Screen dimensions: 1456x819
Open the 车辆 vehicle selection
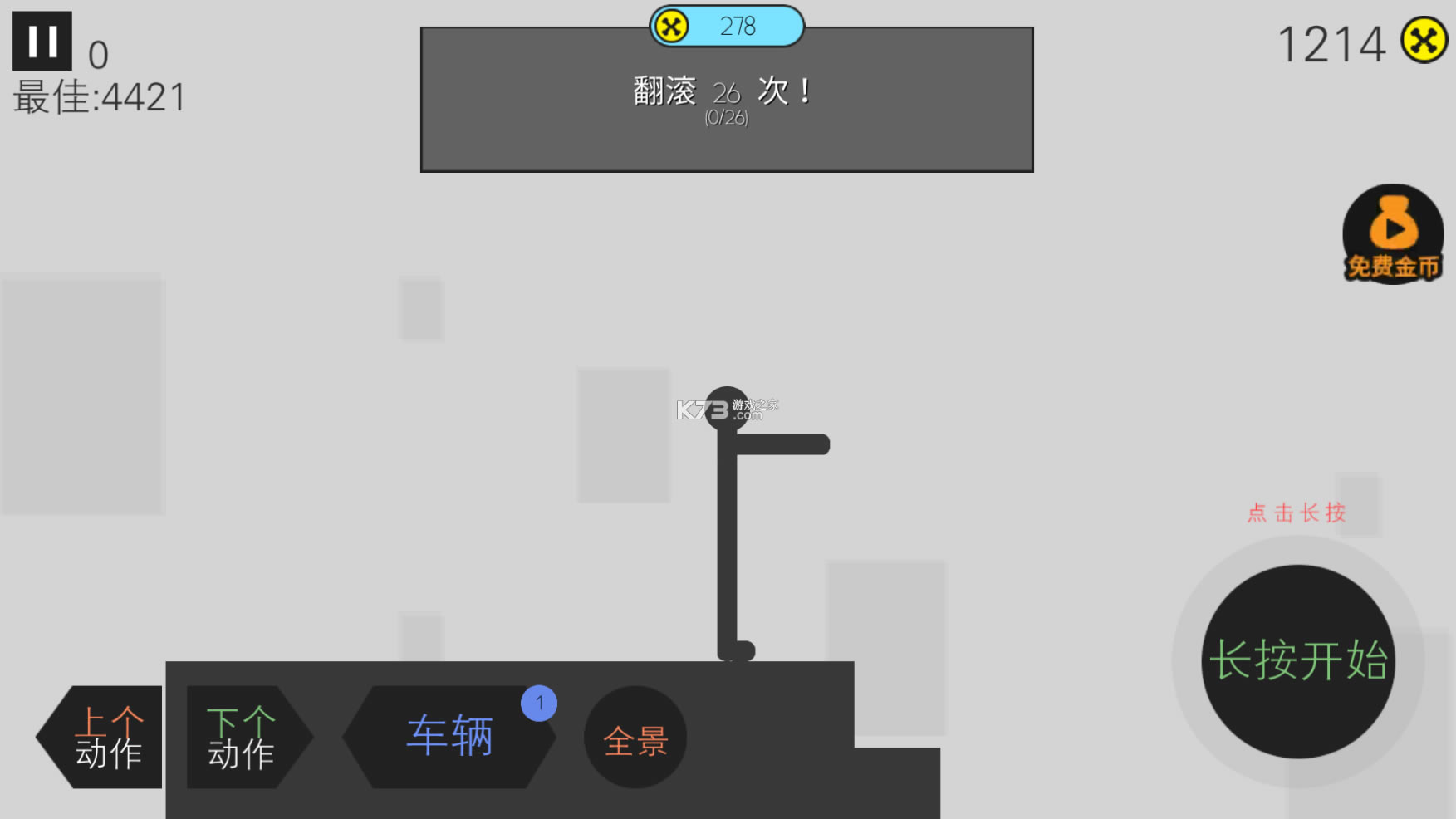coord(449,737)
